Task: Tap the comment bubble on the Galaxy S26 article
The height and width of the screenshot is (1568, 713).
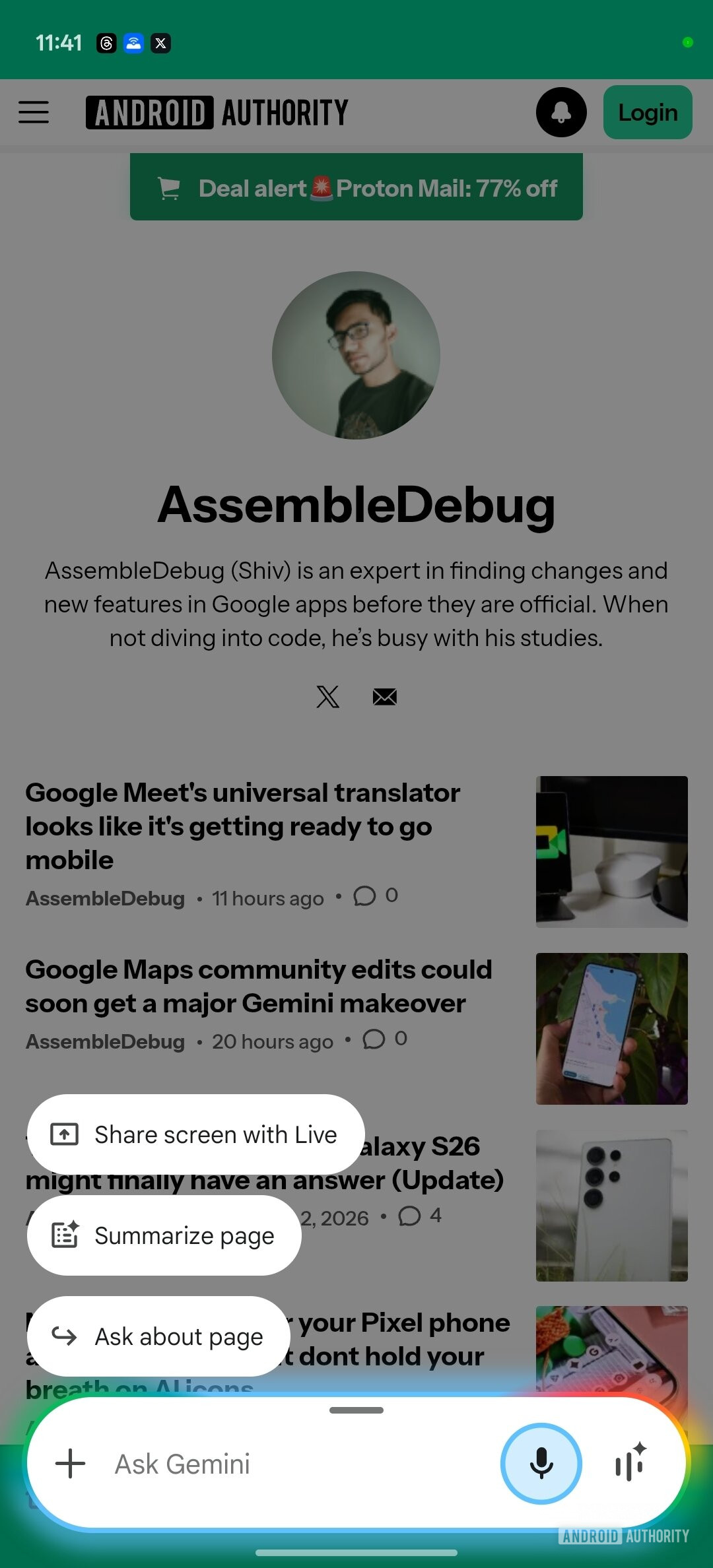Action: pyautogui.click(x=410, y=1216)
